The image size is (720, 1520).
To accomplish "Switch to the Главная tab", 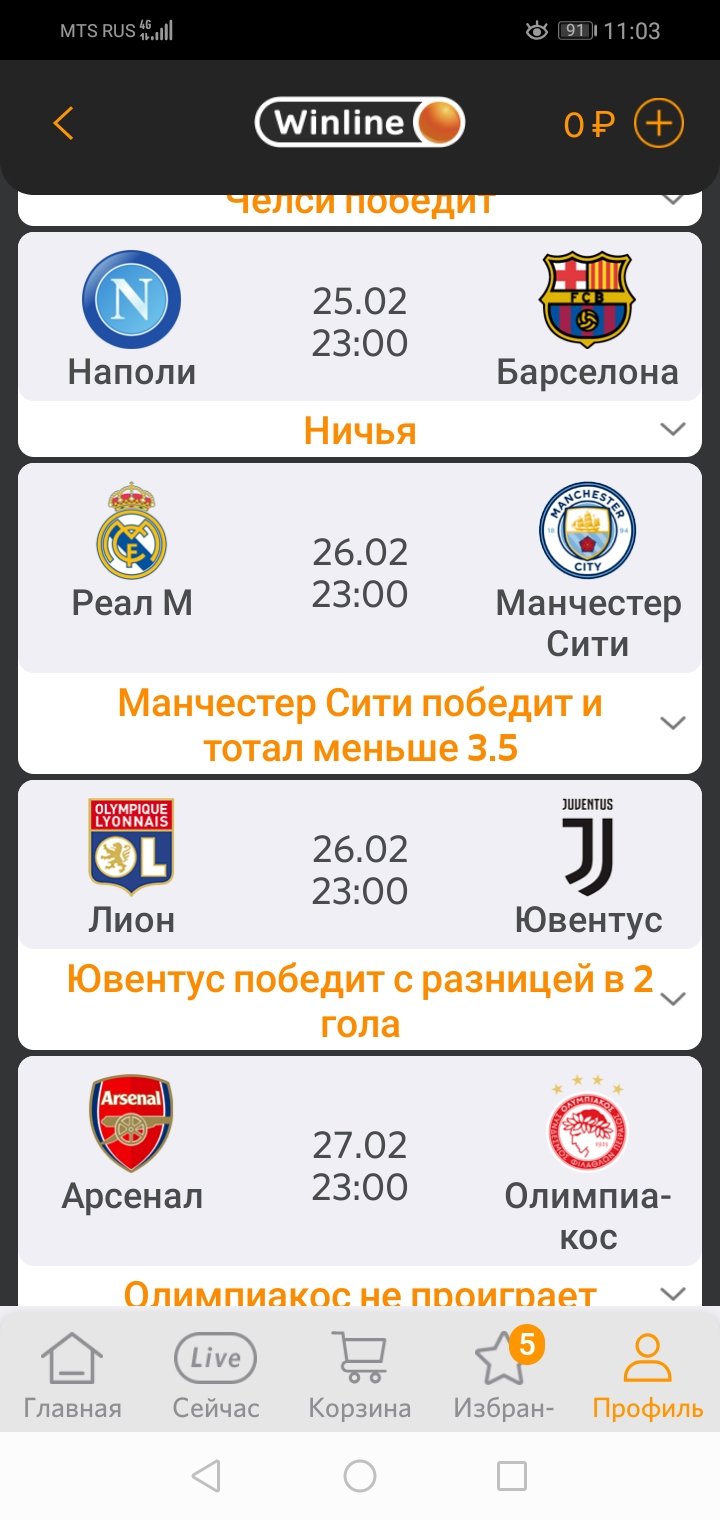I will click(72, 1375).
